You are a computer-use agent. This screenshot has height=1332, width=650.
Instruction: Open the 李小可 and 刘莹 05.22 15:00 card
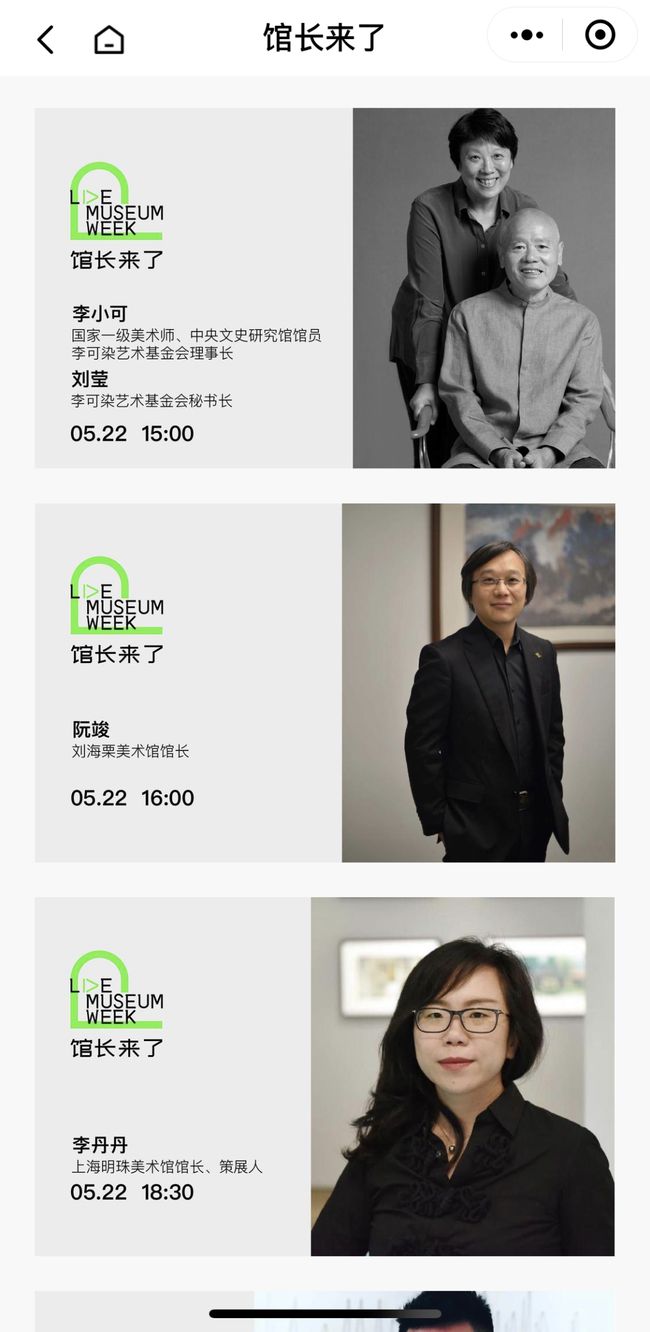[325, 288]
